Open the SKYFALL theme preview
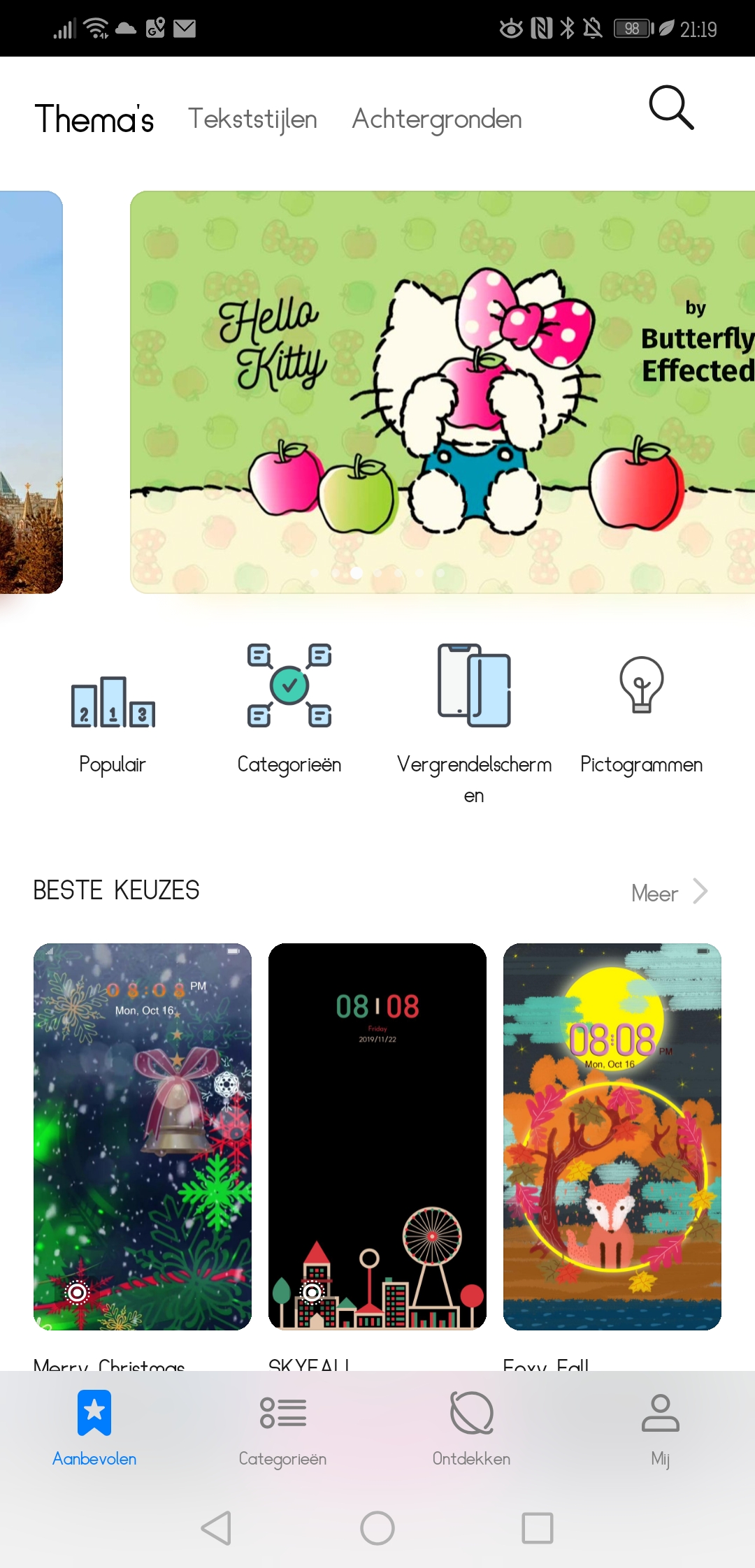The height and width of the screenshot is (1568, 755). coord(377,1136)
